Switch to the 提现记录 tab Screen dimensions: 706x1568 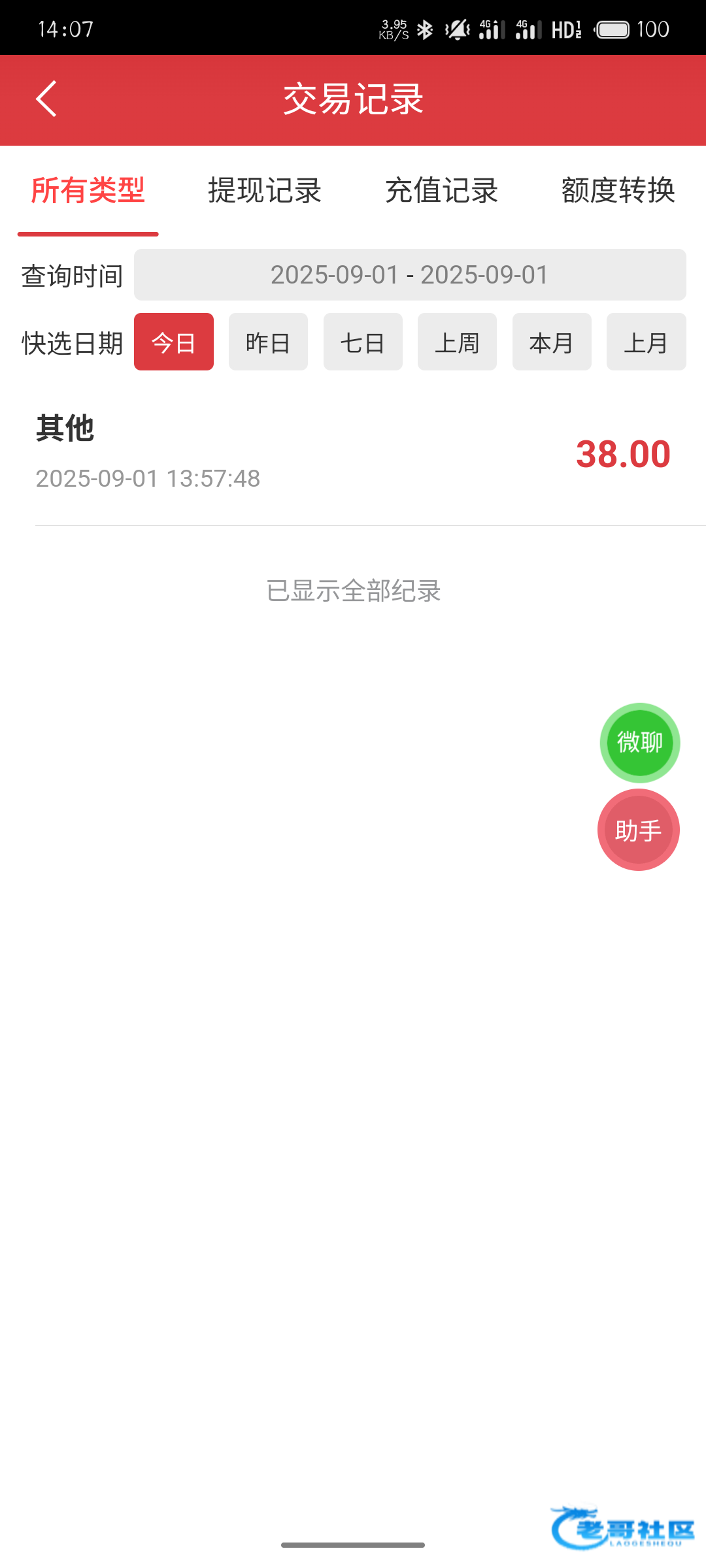point(265,191)
